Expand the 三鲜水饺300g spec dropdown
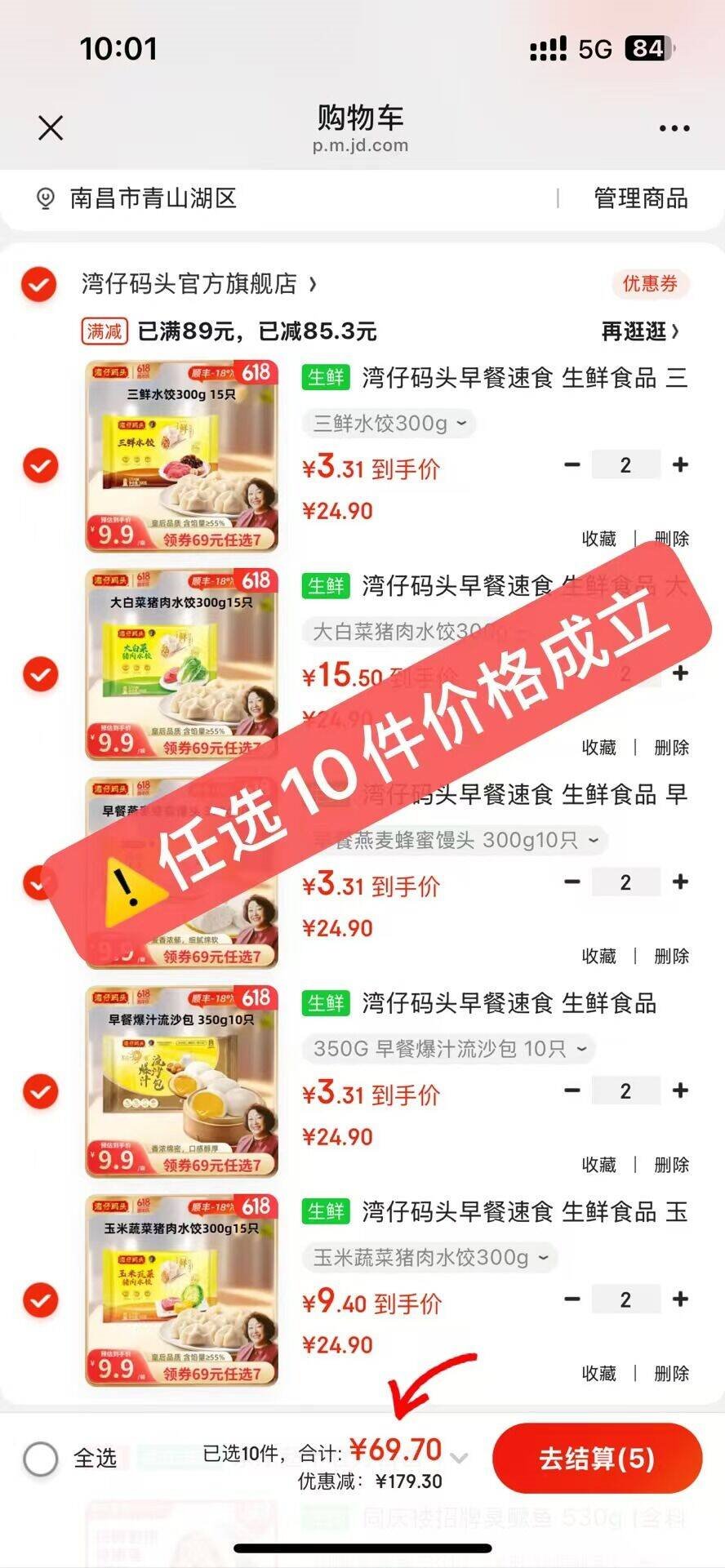The image size is (725, 1568). (389, 423)
